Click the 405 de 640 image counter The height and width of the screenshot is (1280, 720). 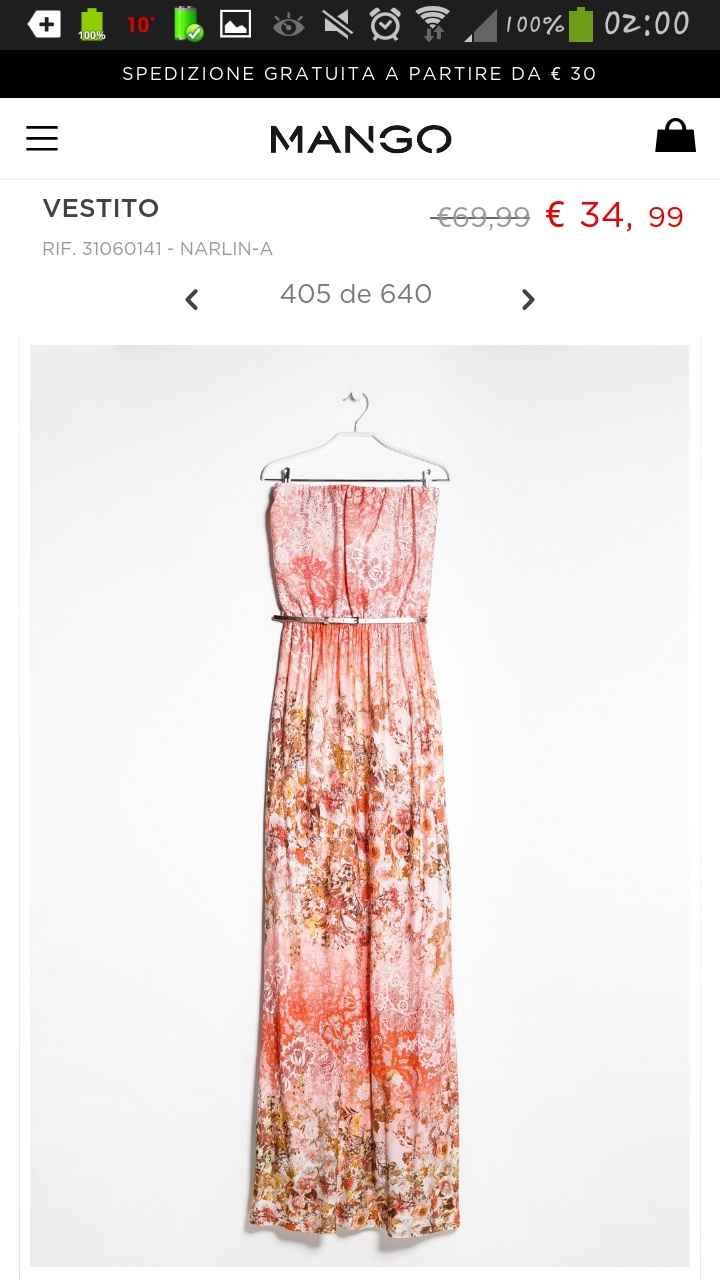point(356,294)
